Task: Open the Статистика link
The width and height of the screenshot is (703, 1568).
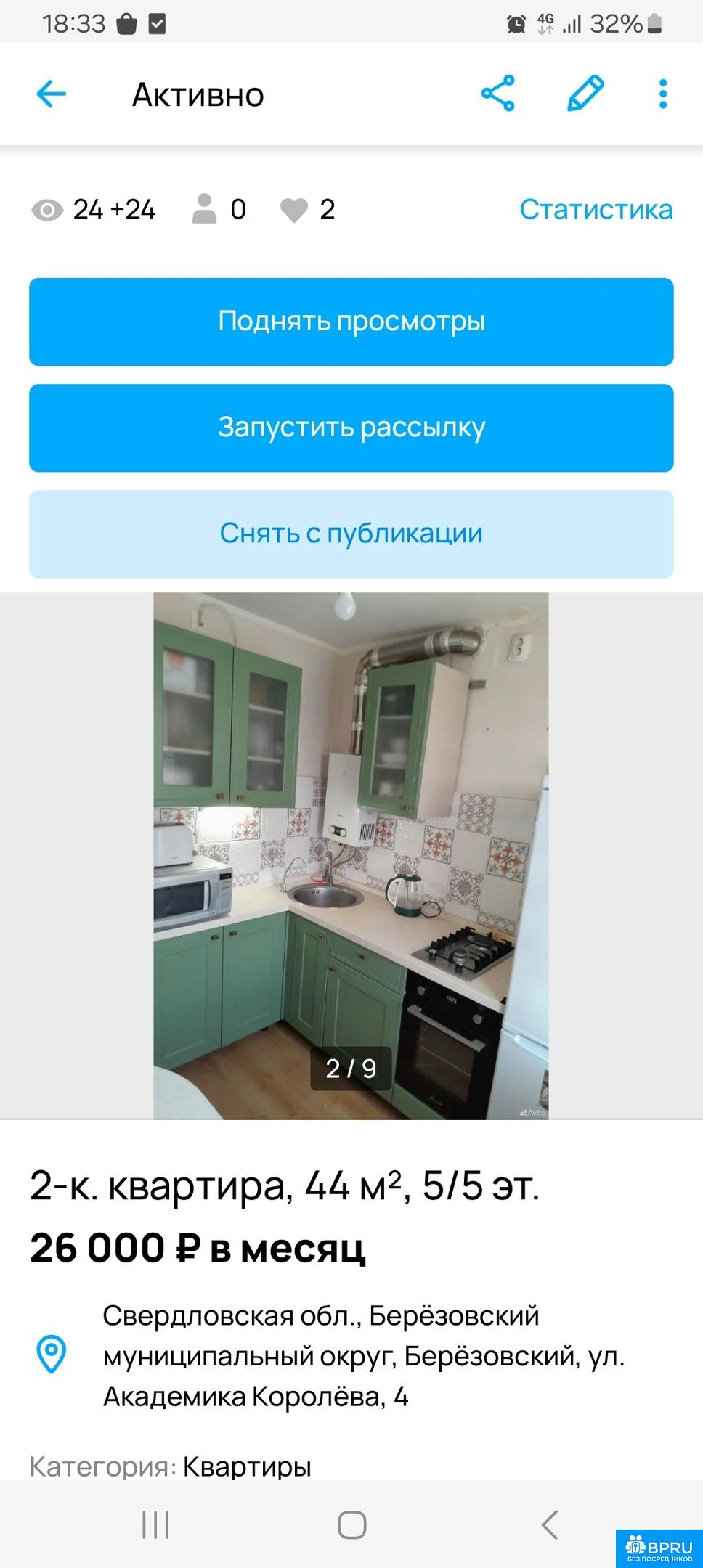Action: [596, 210]
